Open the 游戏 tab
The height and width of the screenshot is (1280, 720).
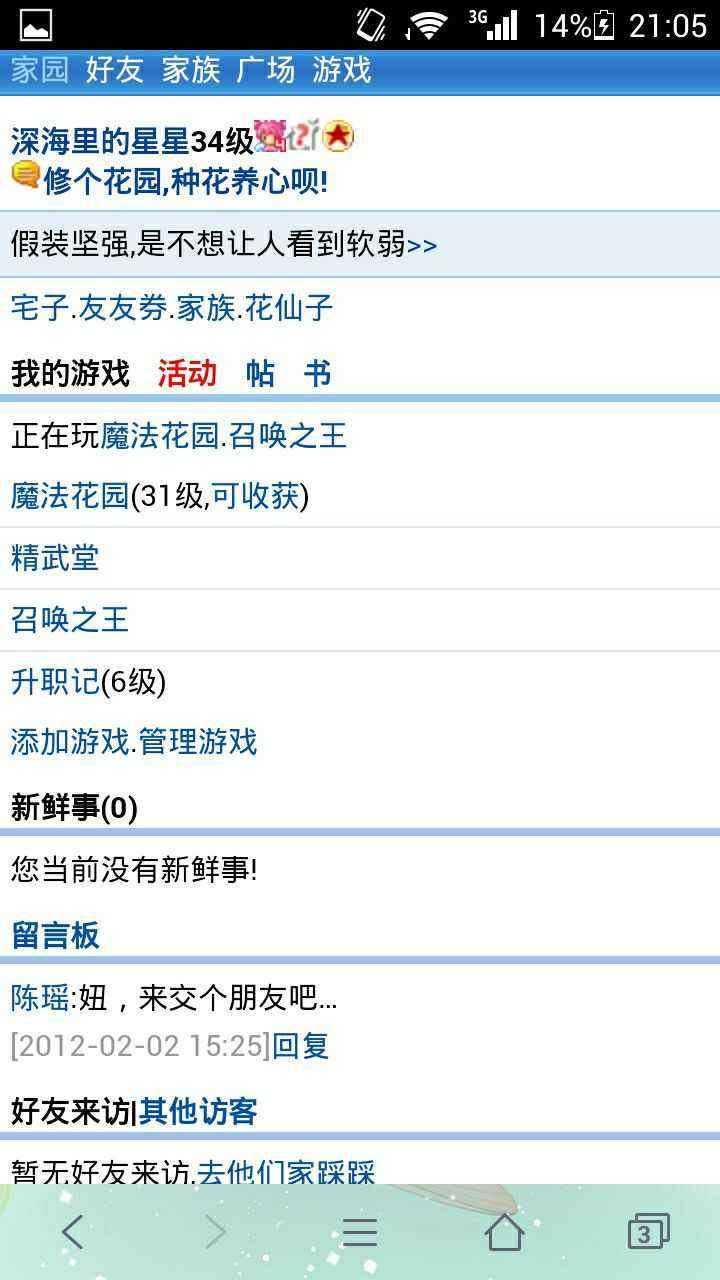coord(342,70)
